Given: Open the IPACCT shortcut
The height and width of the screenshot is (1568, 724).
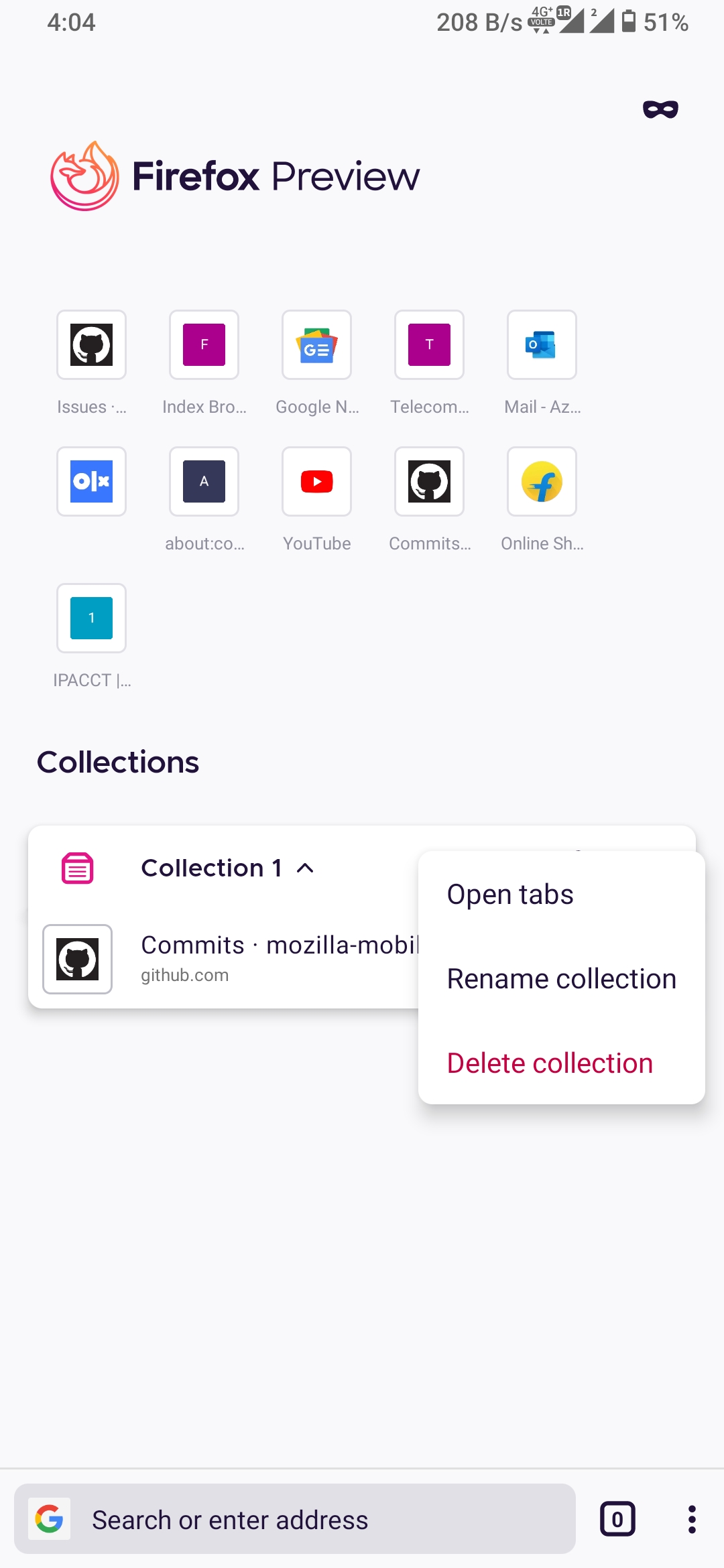Looking at the screenshot, I should pos(91,618).
